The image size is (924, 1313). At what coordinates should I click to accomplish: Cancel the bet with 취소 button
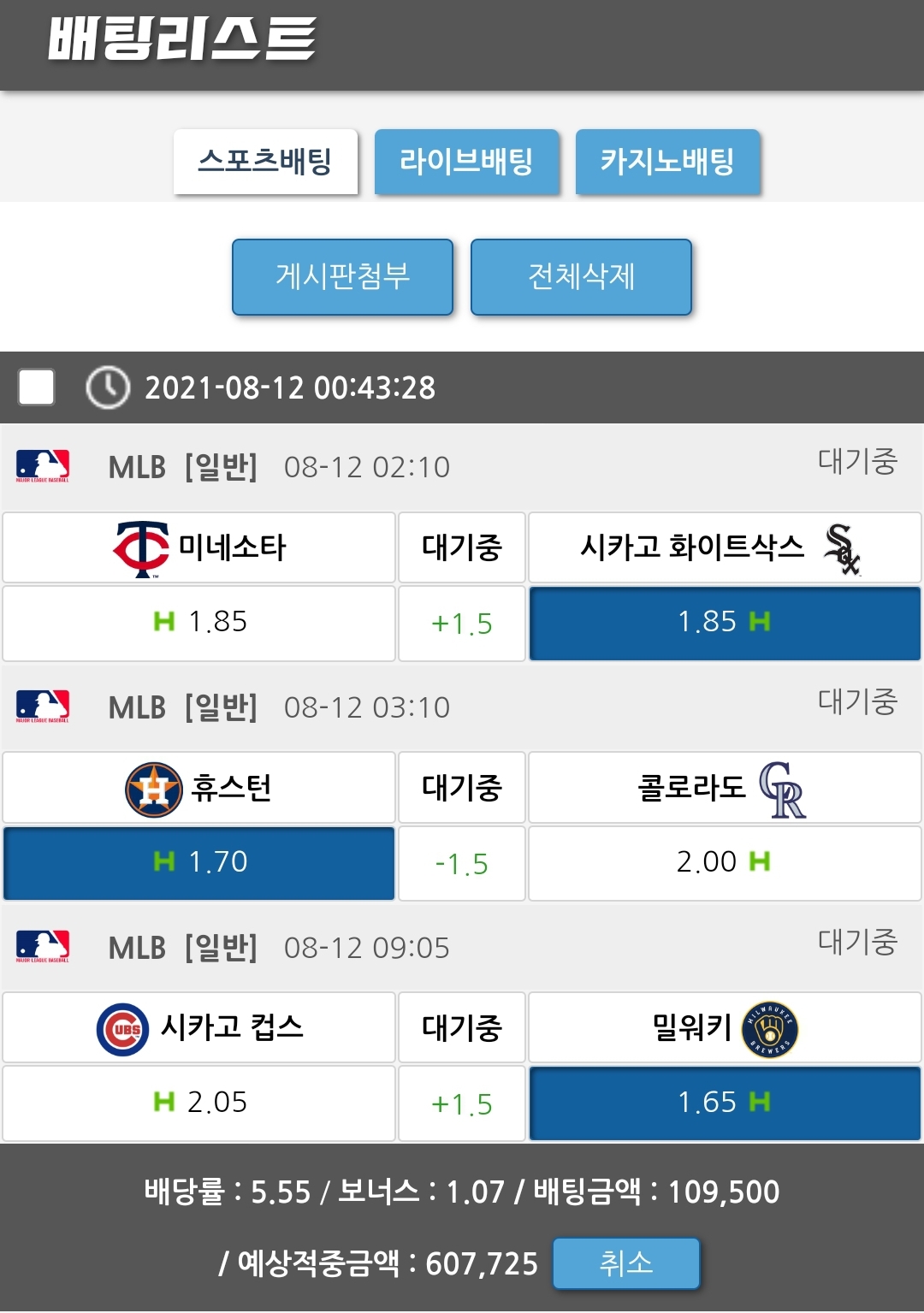click(625, 1263)
